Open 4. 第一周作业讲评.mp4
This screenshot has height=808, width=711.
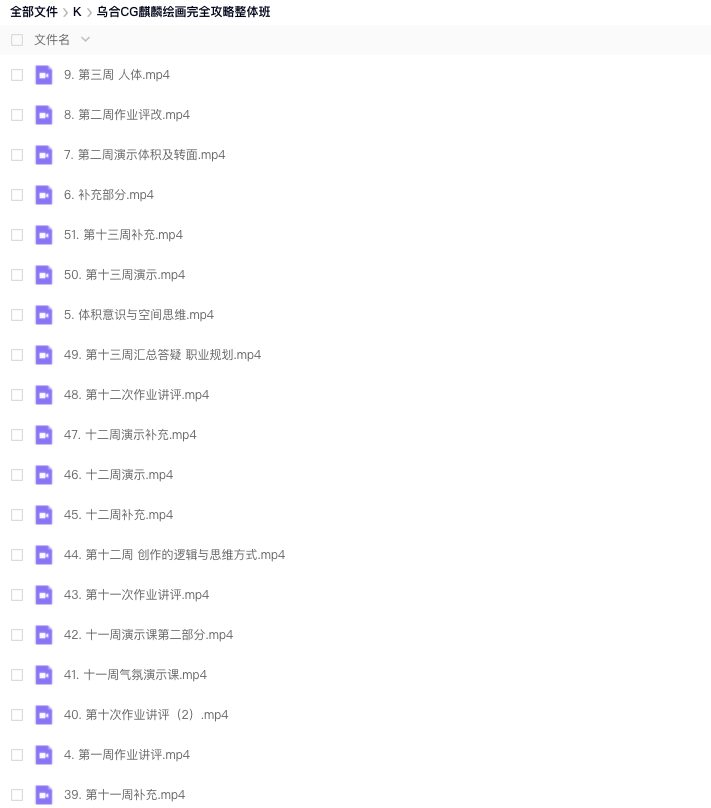[x=126, y=755]
